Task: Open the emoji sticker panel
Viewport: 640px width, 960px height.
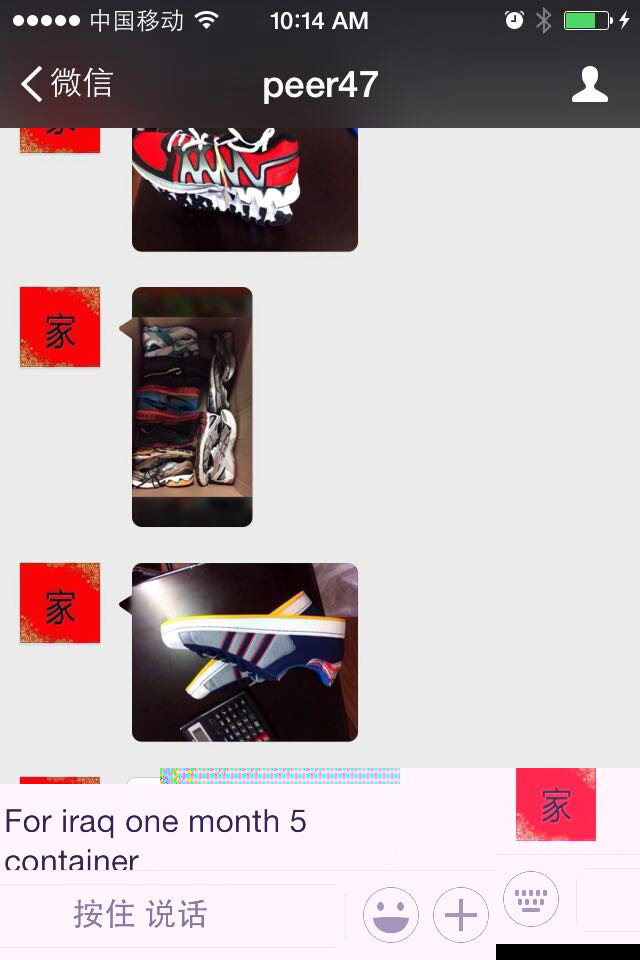Action: point(391,914)
